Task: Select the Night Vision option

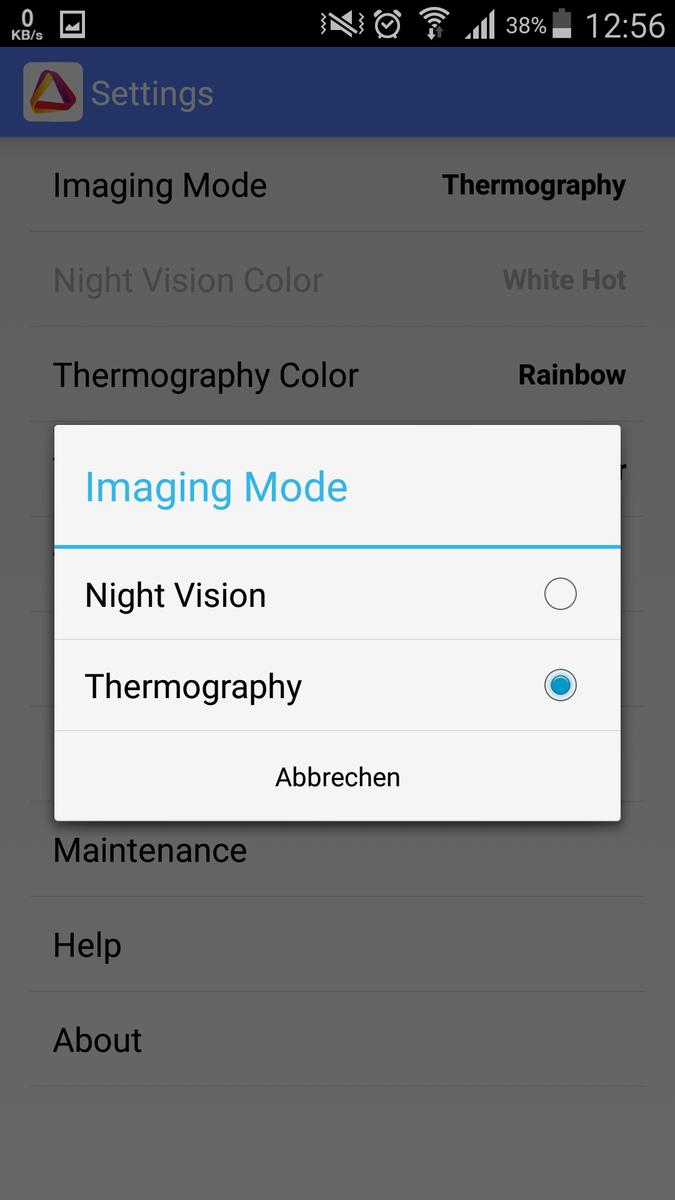Action: click(337, 595)
